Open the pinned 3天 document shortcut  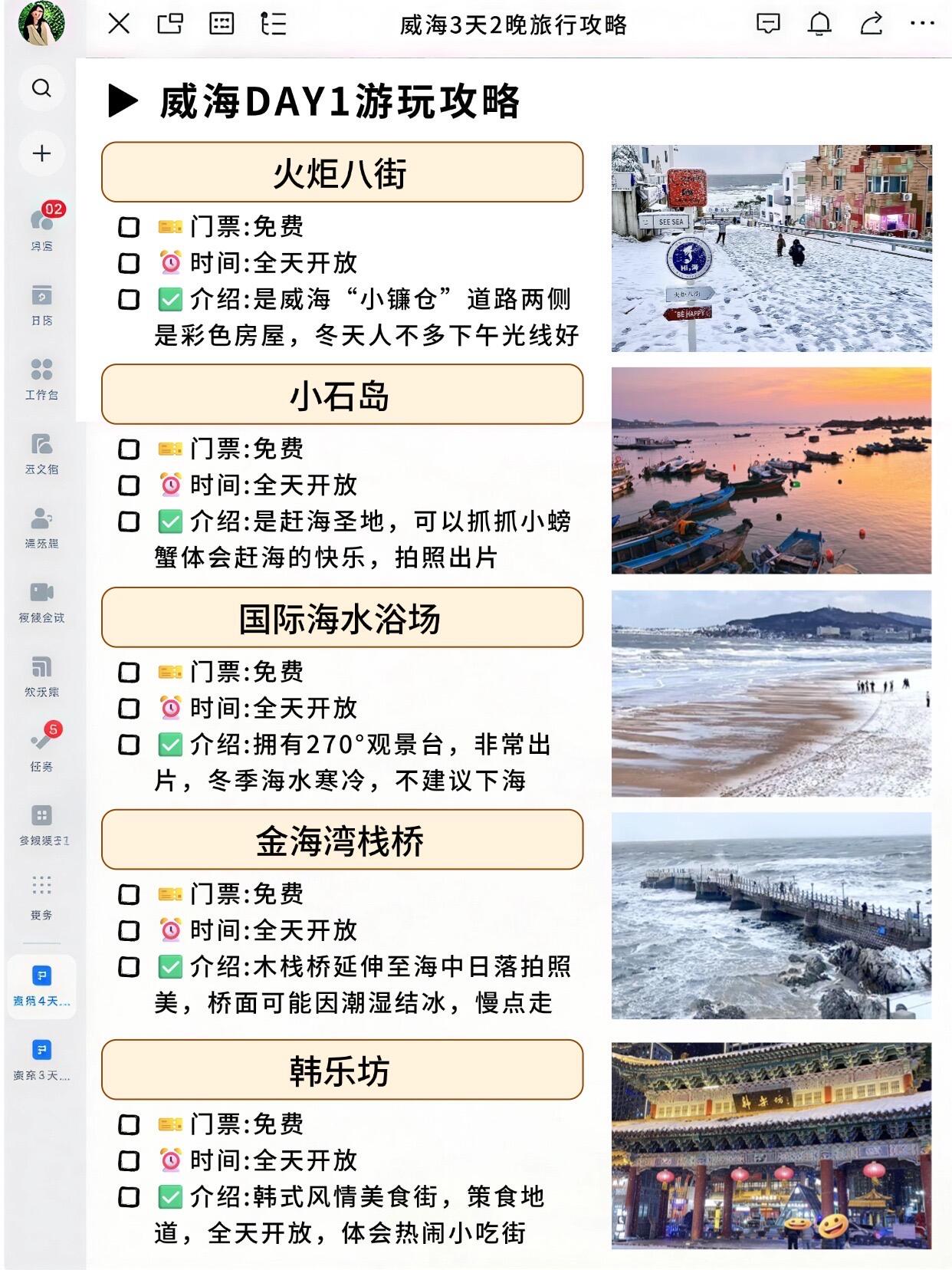coord(41,1058)
